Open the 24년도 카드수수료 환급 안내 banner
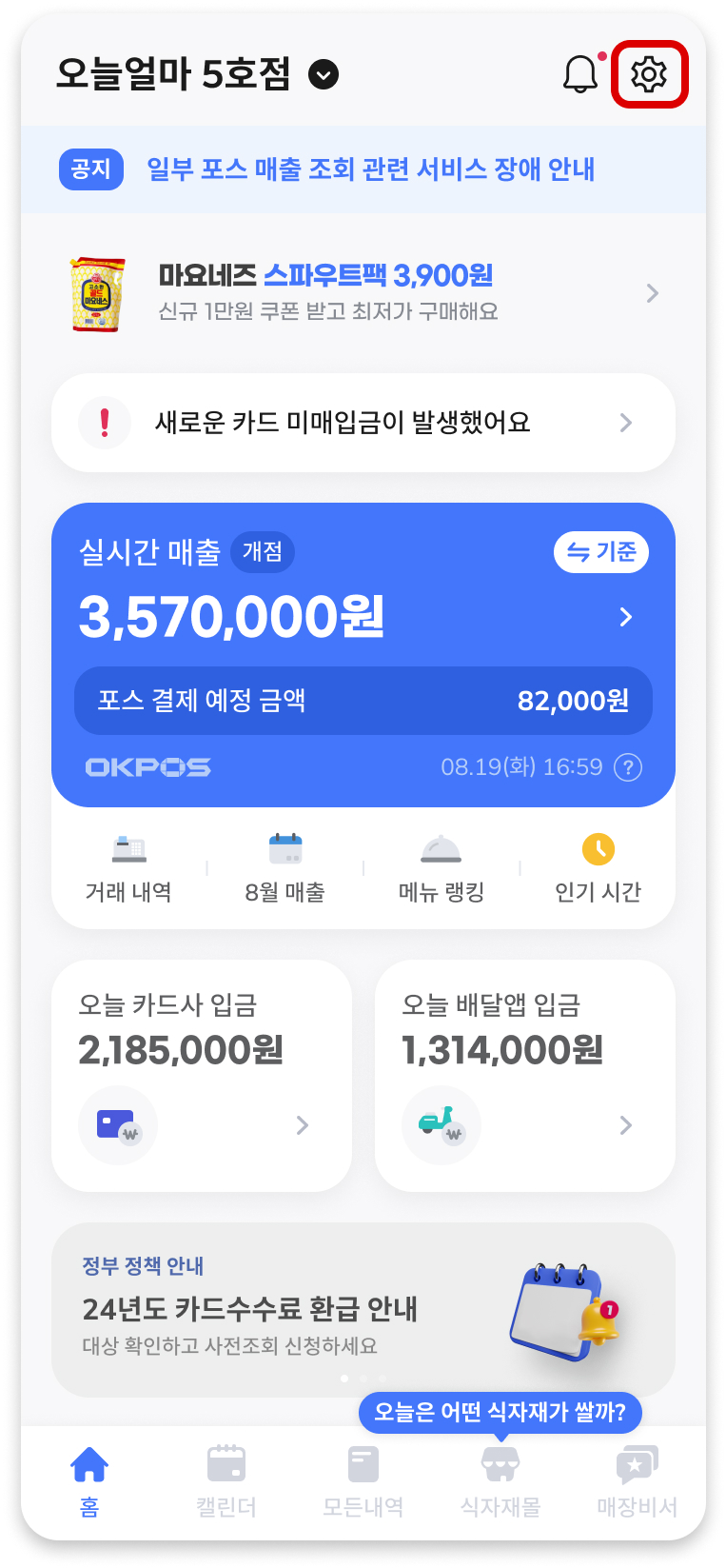Viewport: 726px width, 1568px height. pyautogui.click(x=362, y=1309)
